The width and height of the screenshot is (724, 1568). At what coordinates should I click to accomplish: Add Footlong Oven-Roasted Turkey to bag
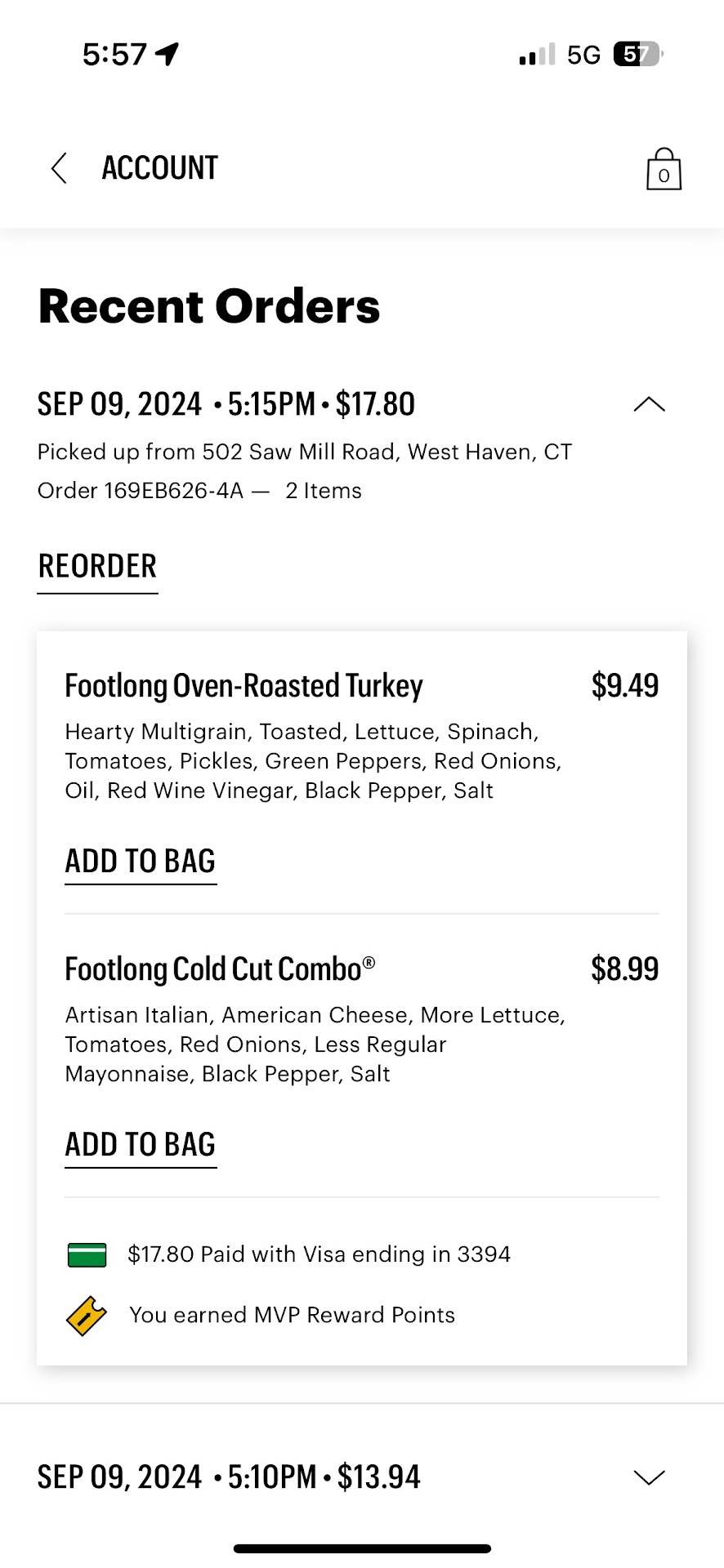click(141, 862)
